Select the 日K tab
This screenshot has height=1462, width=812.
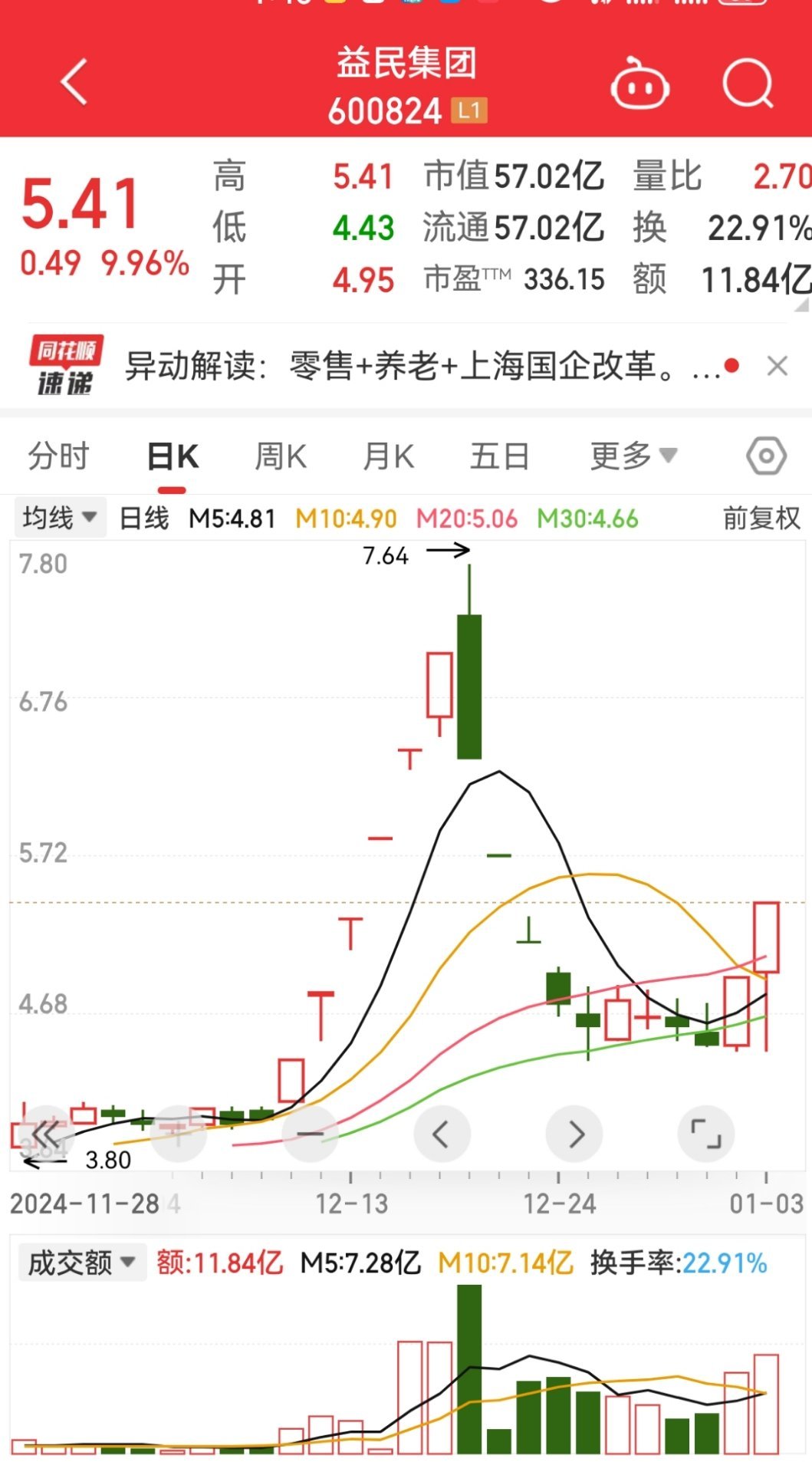[x=173, y=456]
